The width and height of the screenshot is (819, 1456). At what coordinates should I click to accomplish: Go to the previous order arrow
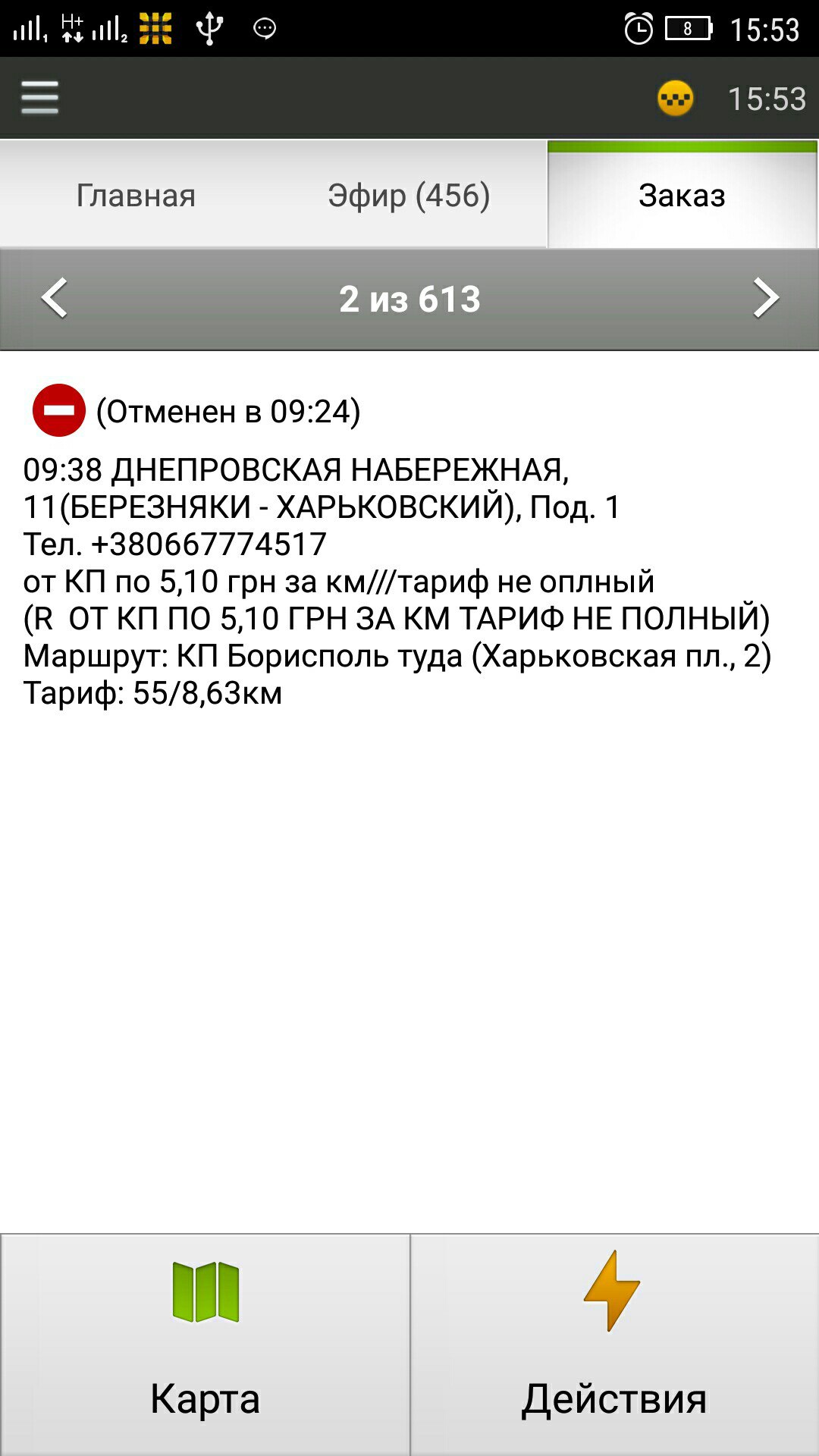point(55,298)
